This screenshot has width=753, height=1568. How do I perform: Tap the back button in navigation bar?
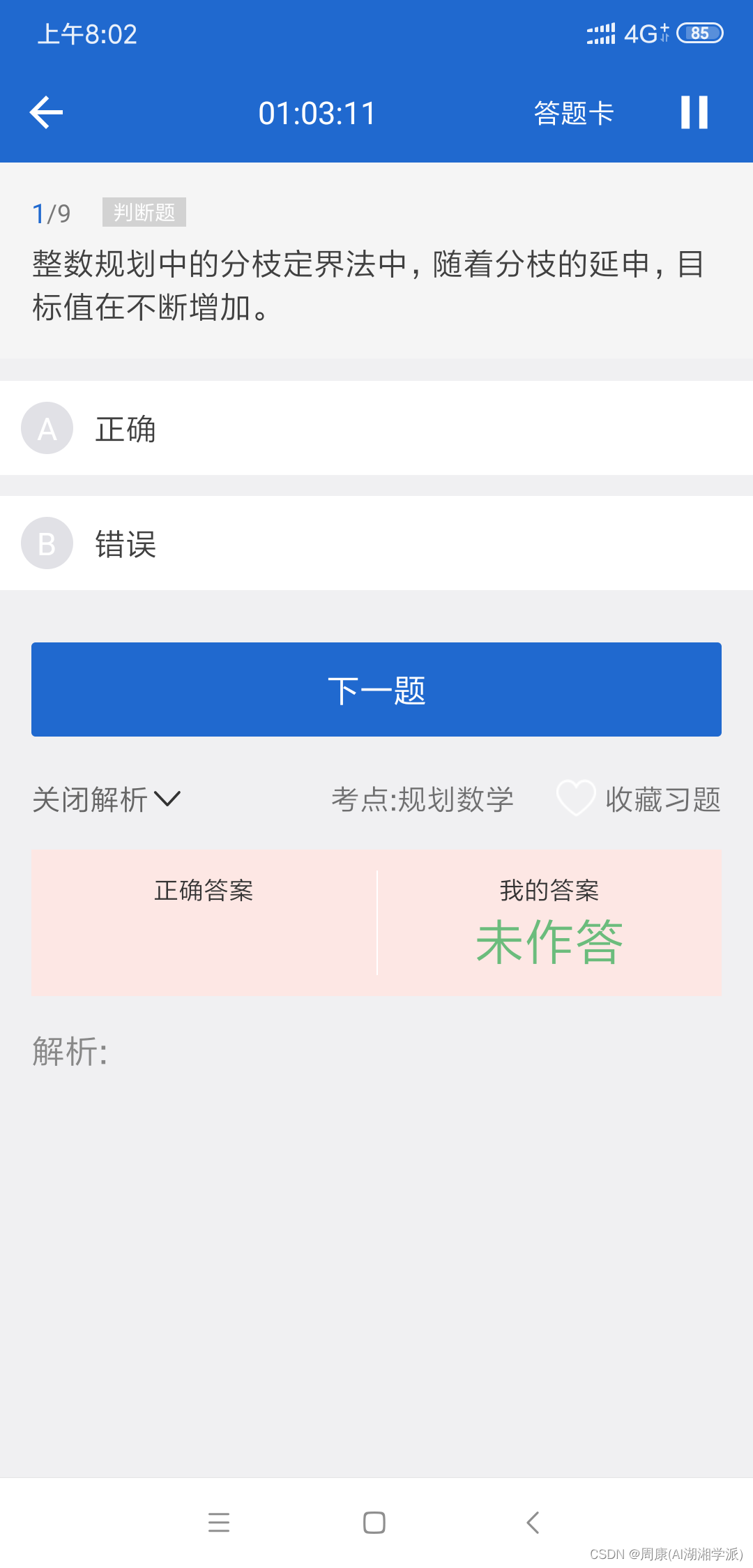point(533,1523)
